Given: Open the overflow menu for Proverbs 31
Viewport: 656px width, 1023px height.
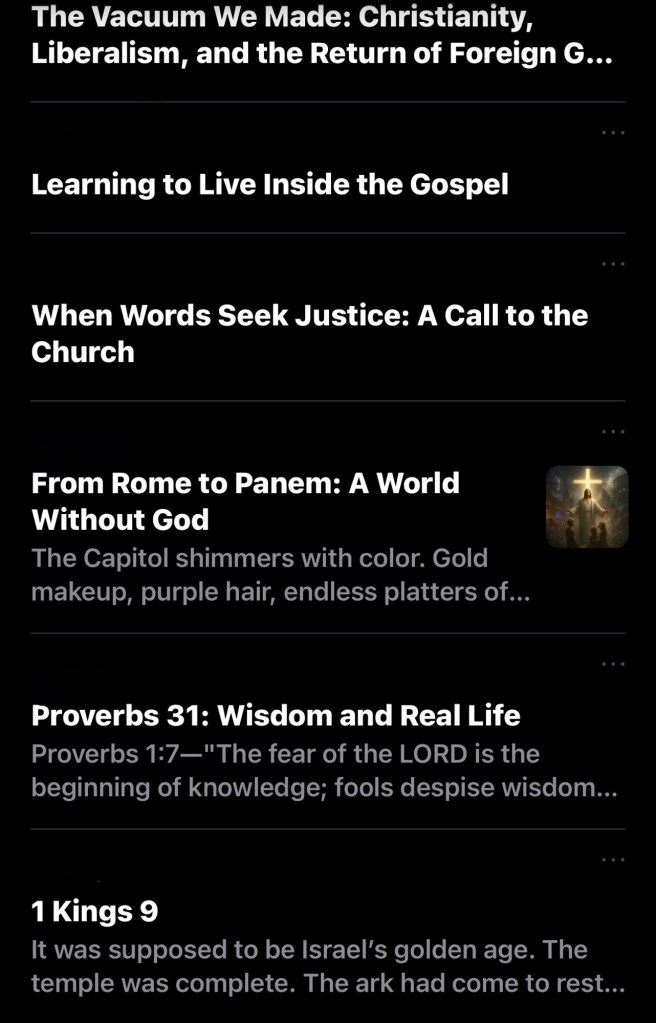Looking at the screenshot, I should (x=613, y=664).
